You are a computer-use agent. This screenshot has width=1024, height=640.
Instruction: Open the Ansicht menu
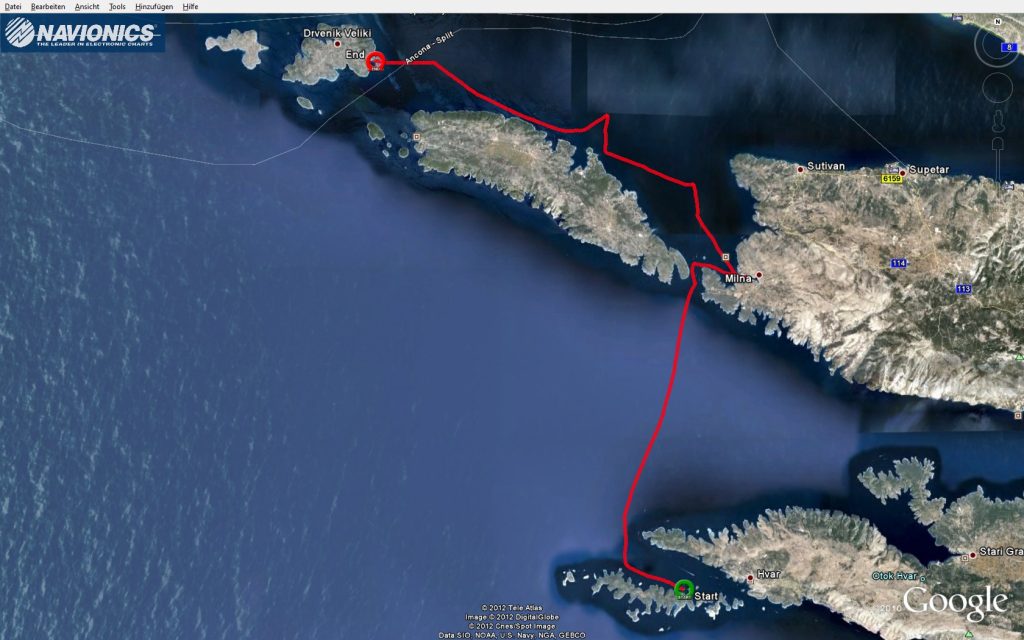[x=87, y=6]
